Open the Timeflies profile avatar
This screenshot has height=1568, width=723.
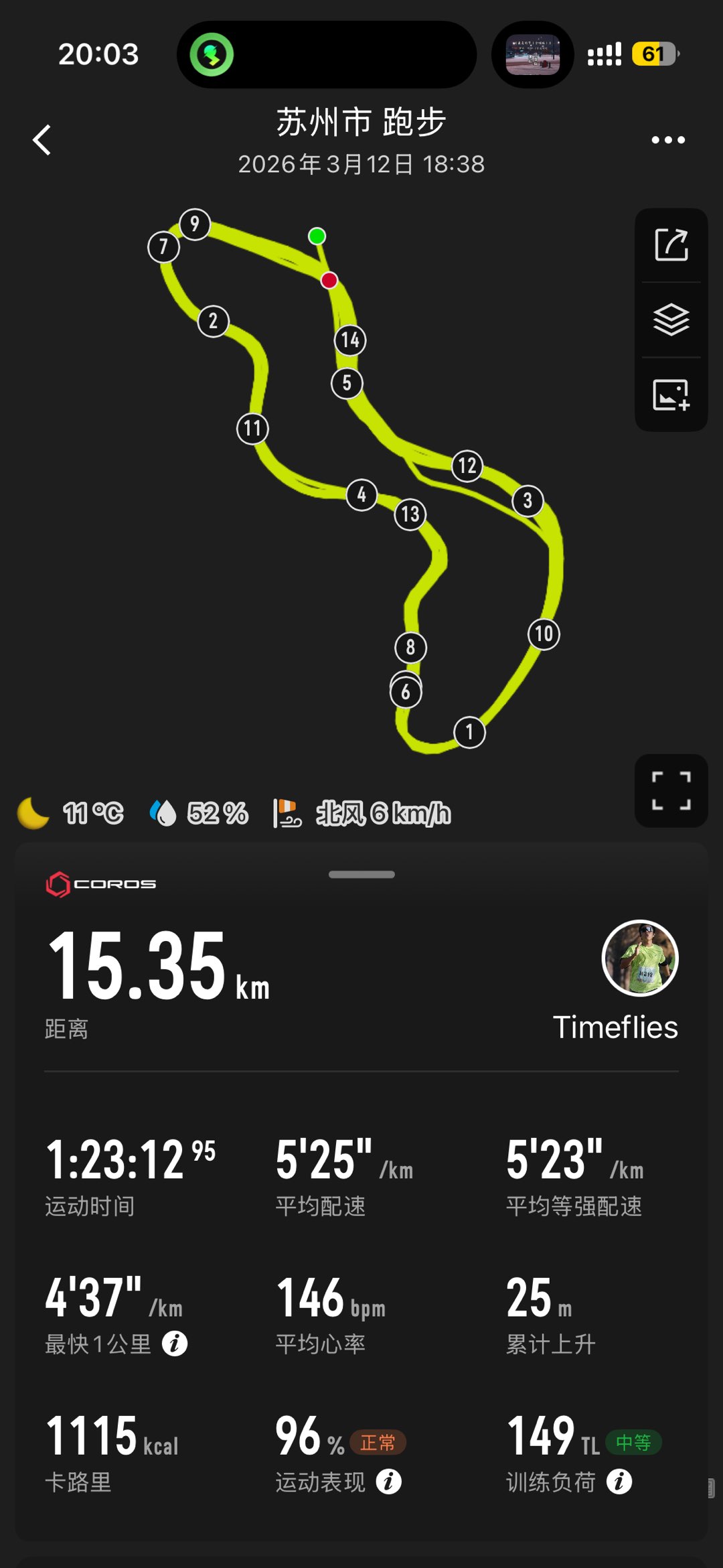640,958
